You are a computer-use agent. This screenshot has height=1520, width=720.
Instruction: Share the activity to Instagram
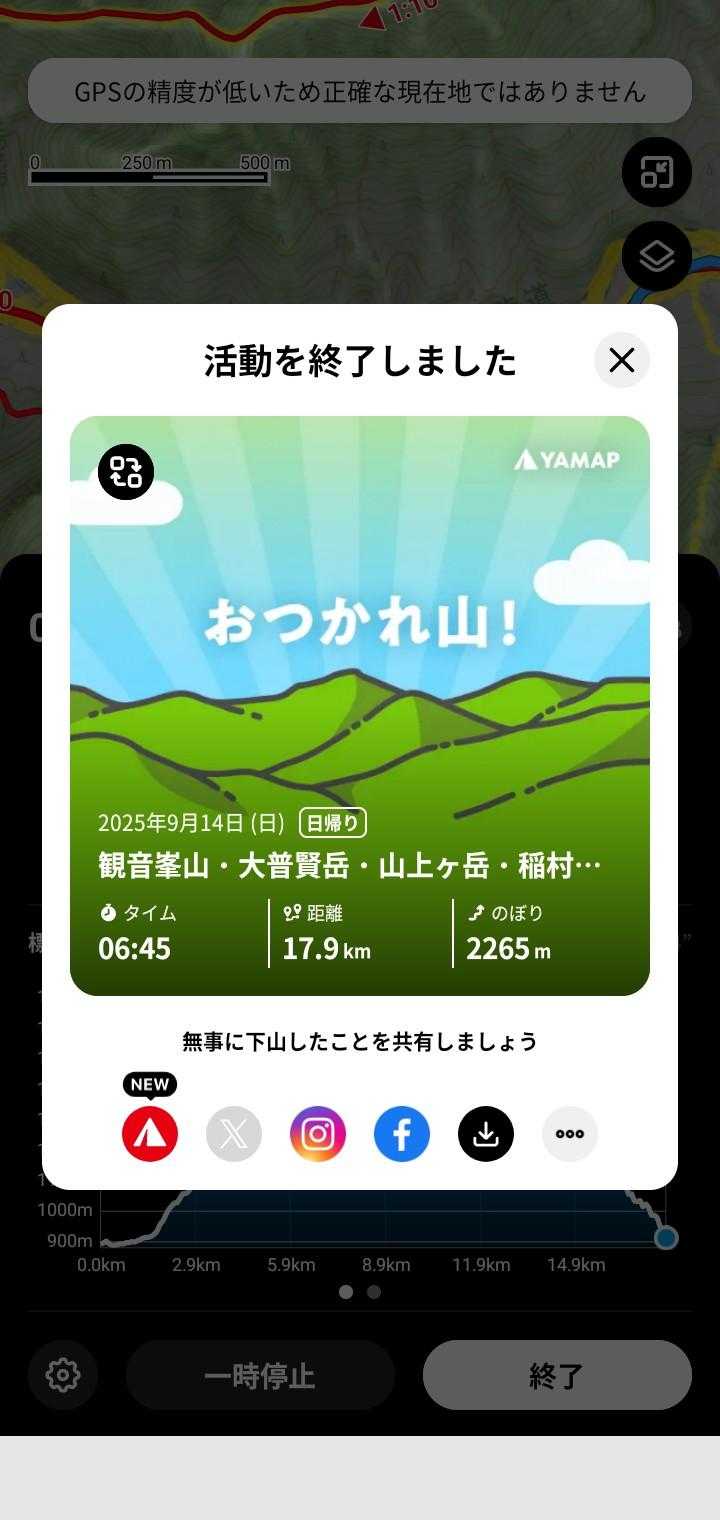point(318,1134)
